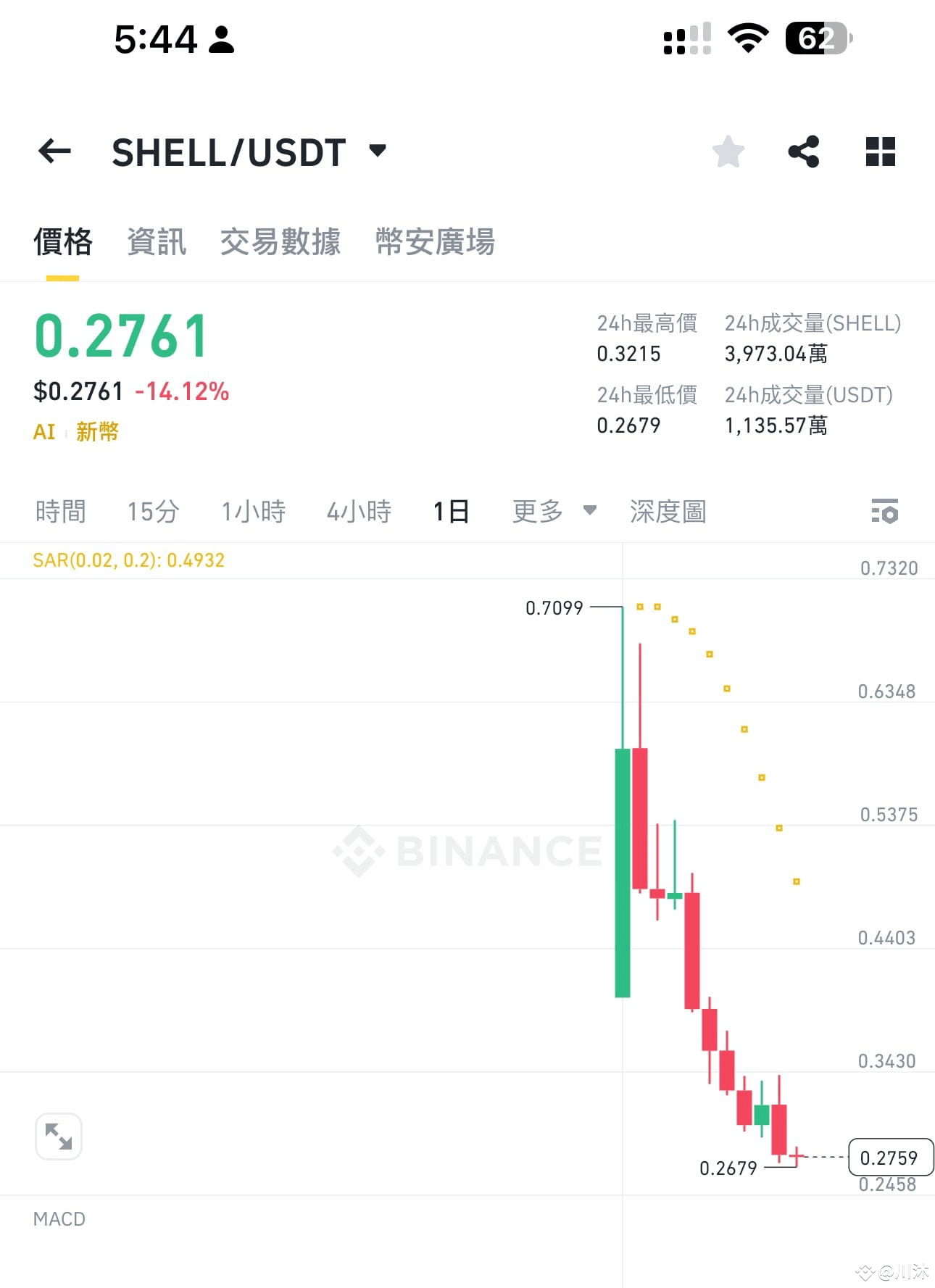Expand the 更多 timeframe dropdown
The width and height of the screenshot is (935, 1288).
552,511
